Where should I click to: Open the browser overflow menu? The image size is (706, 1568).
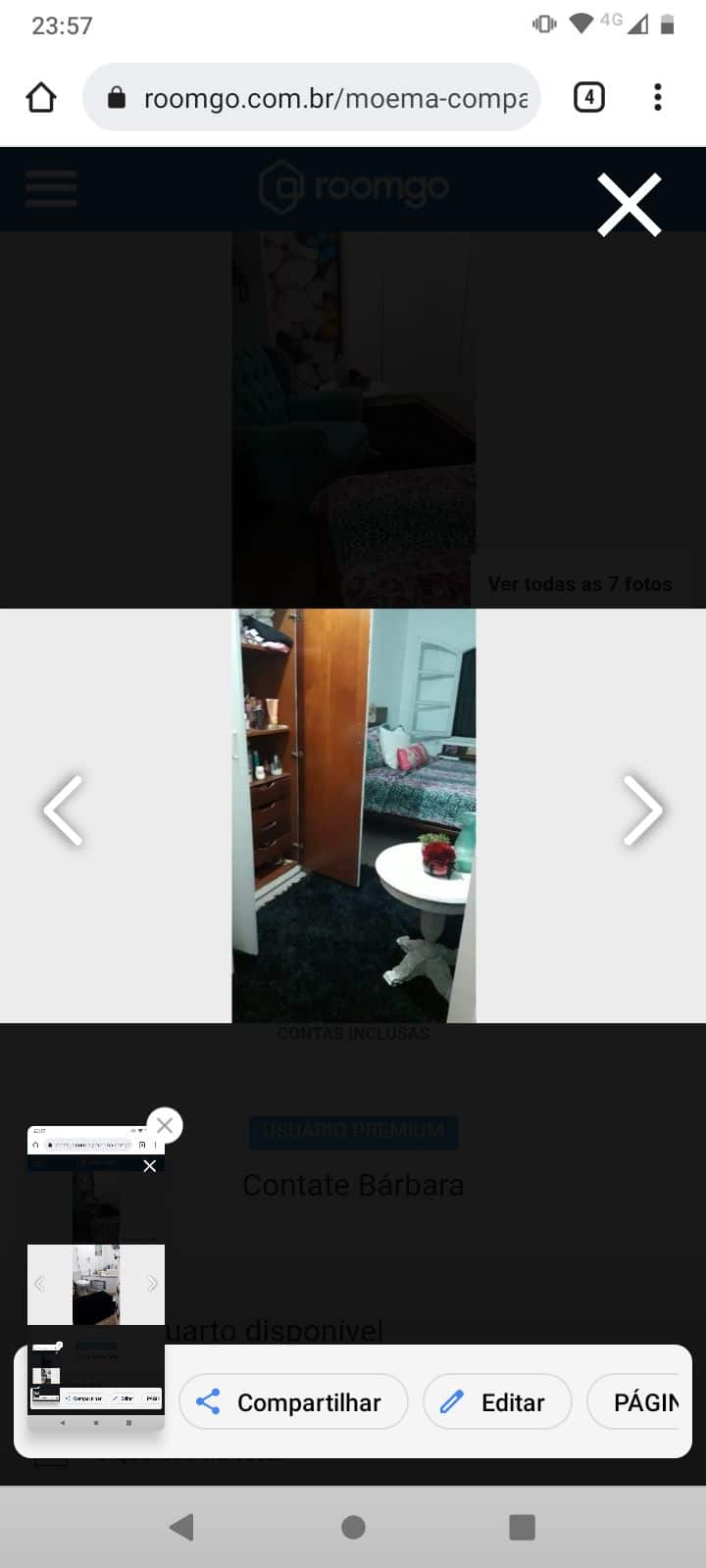[x=658, y=97]
